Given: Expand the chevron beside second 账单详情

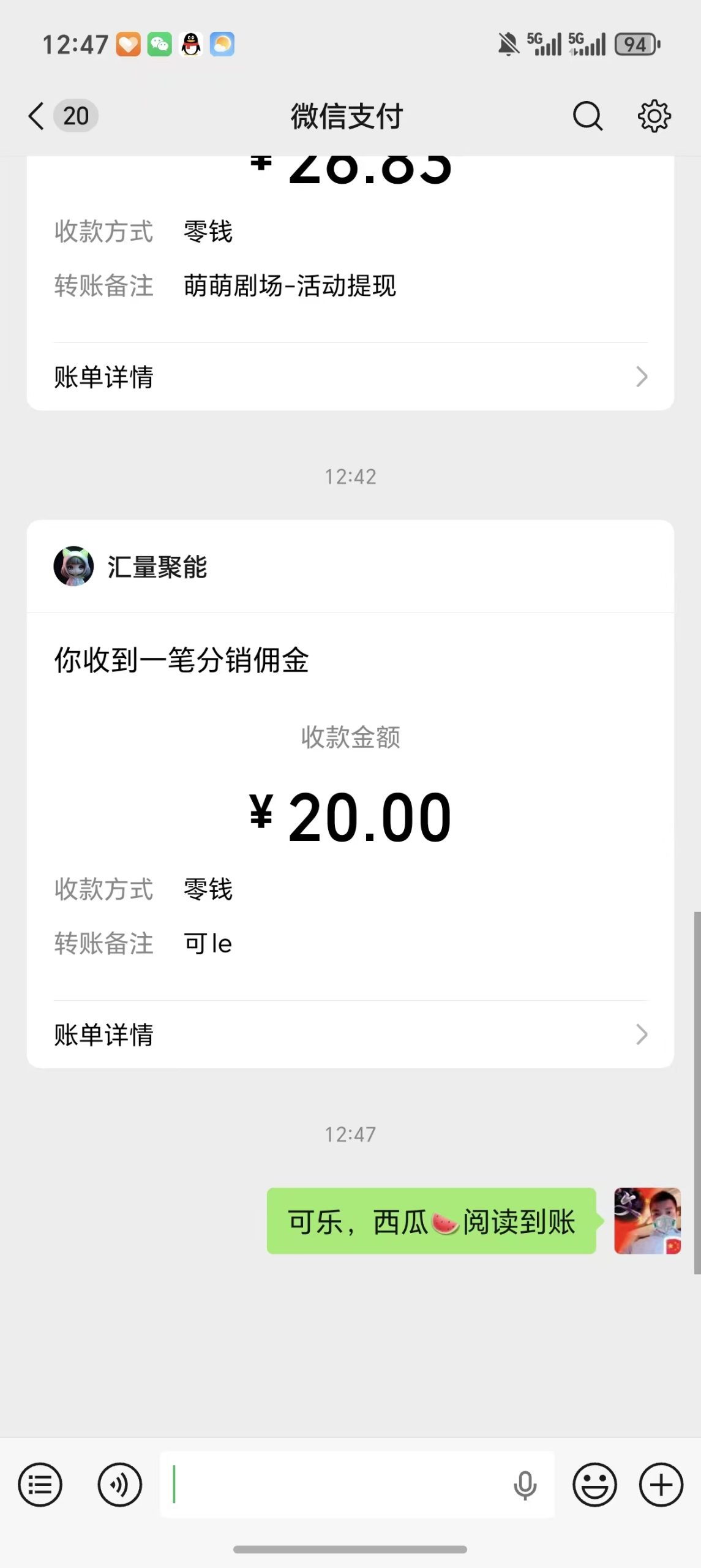Looking at the screenshot, I should 641,1035.
